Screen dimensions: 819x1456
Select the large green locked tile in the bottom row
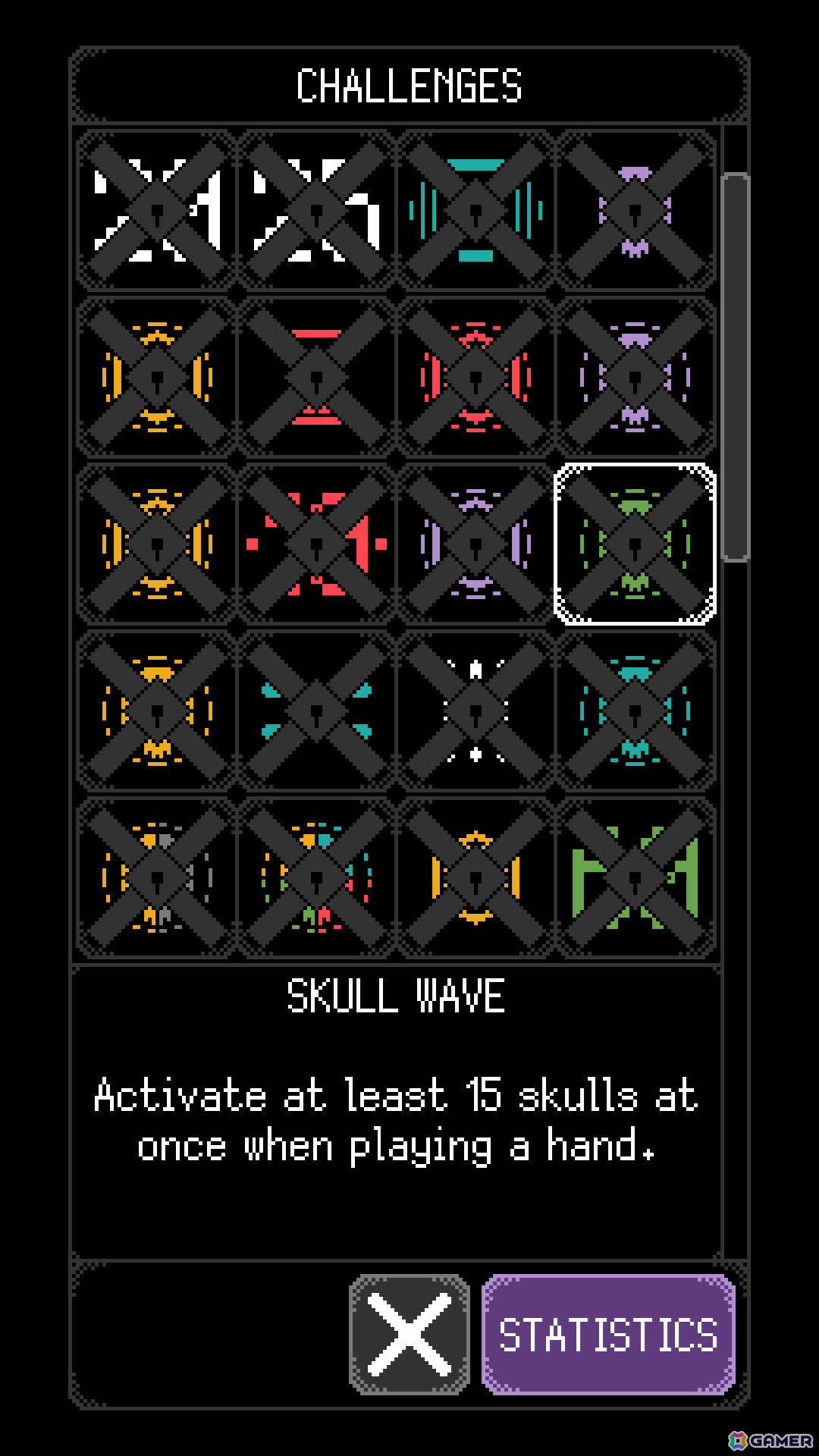pyautogui.click(x=635, y=877)
